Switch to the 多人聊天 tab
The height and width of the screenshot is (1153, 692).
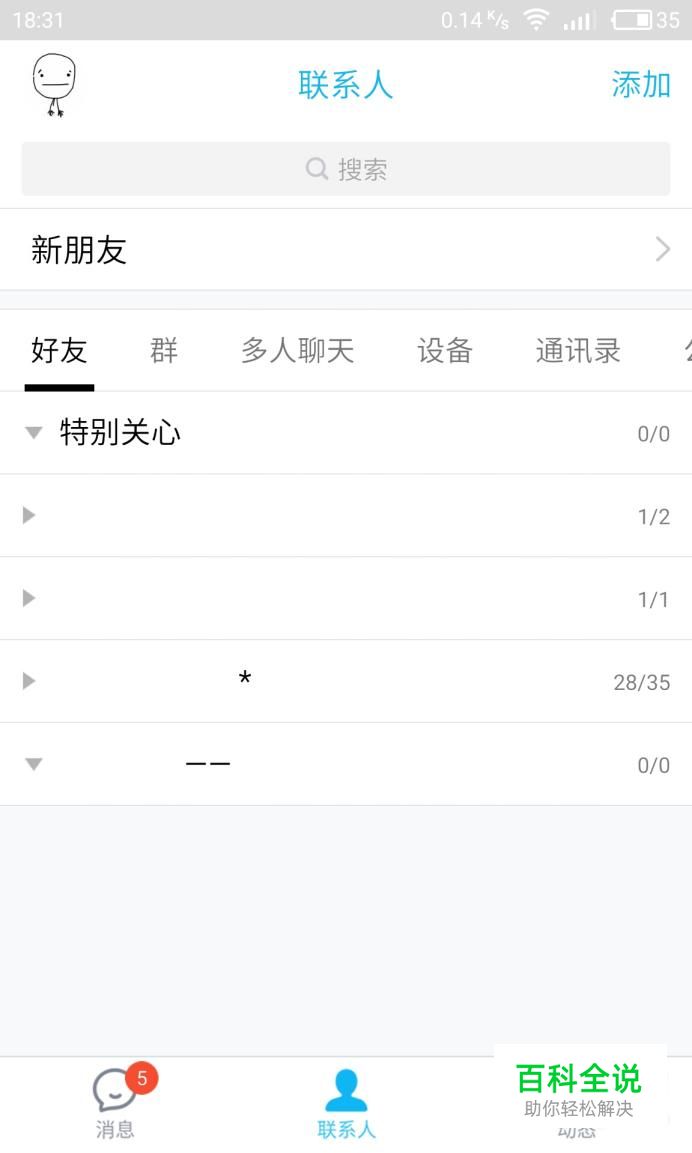click(297, 351)
